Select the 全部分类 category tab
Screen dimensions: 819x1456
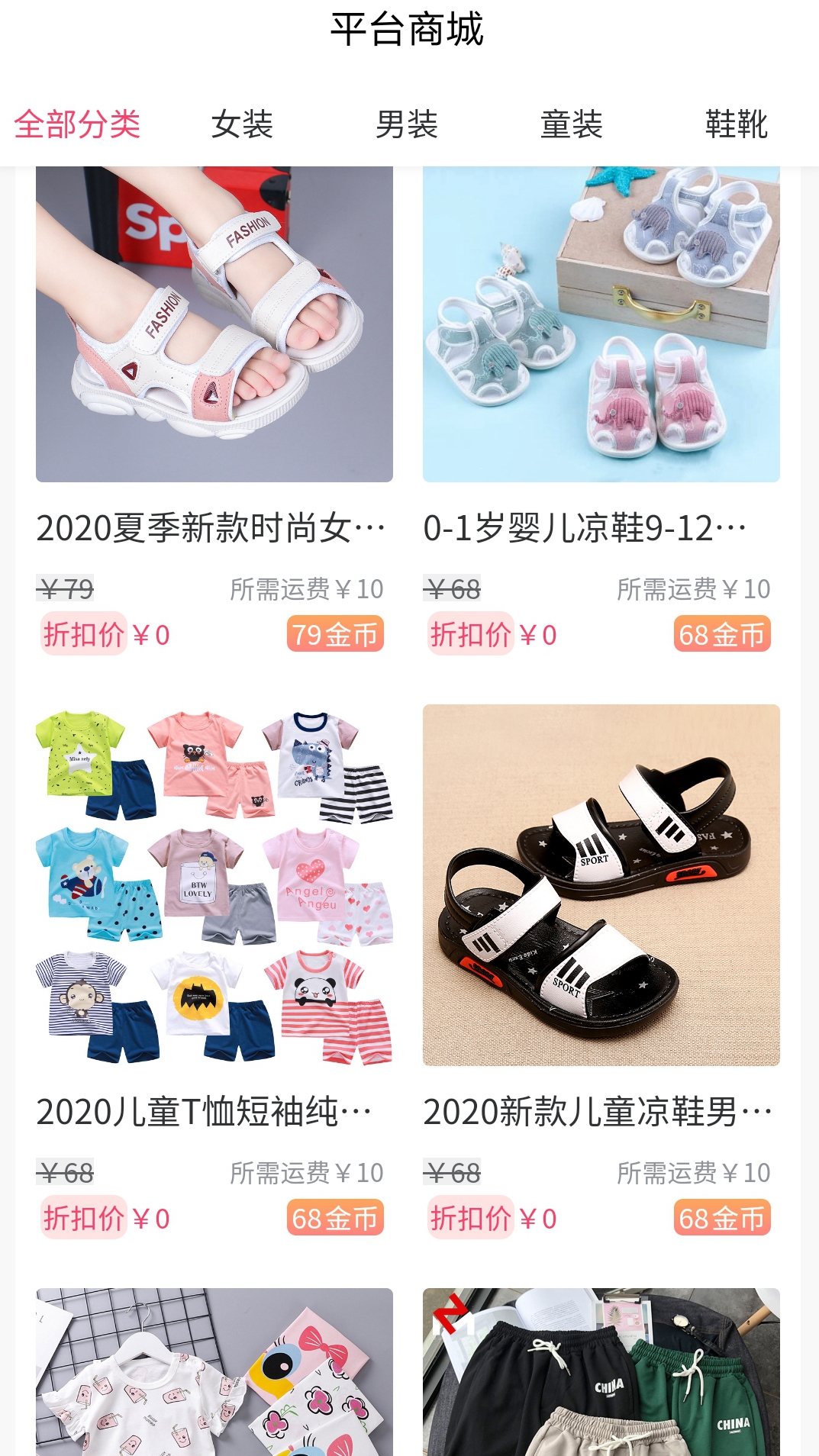(77, 124)
